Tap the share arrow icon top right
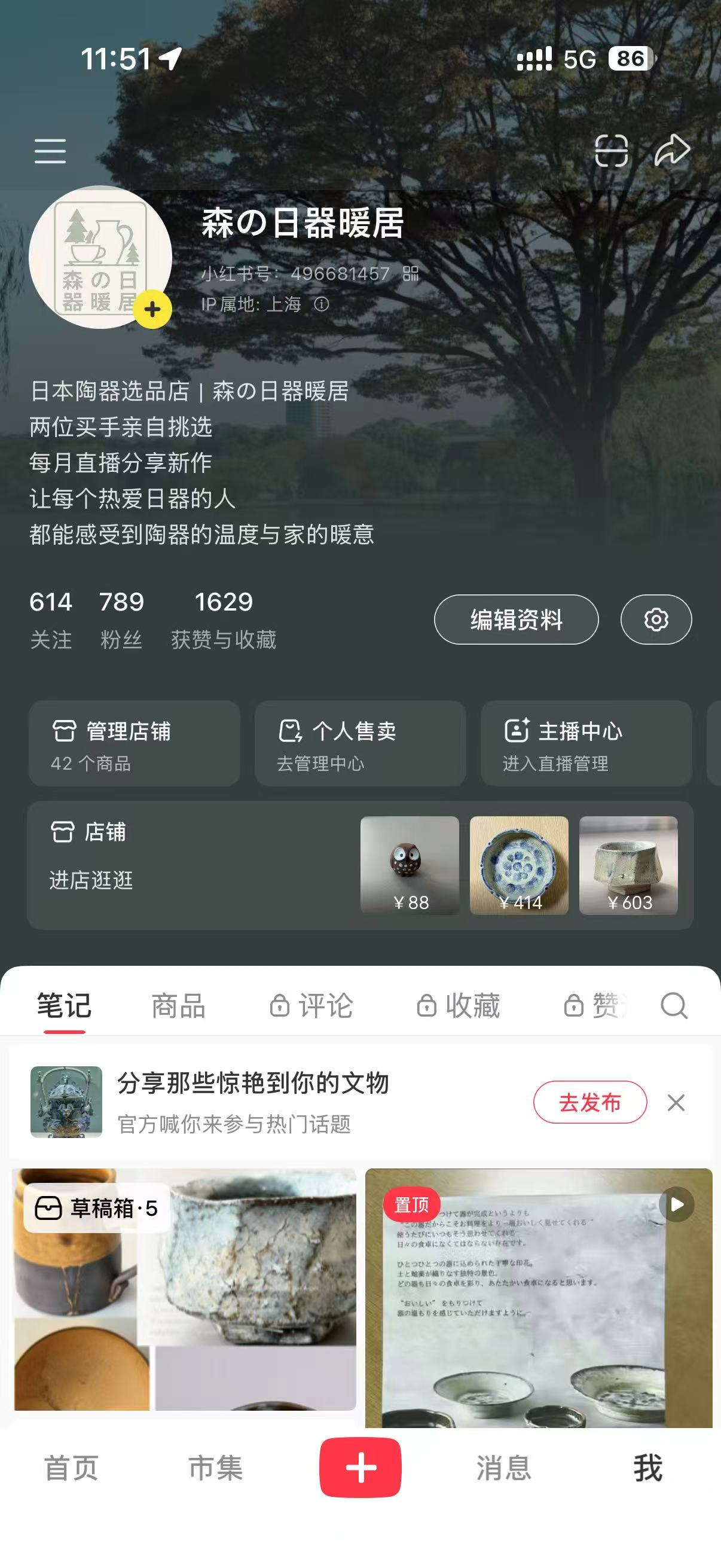Screen dimensions: 721x1568 click(673, 149)
